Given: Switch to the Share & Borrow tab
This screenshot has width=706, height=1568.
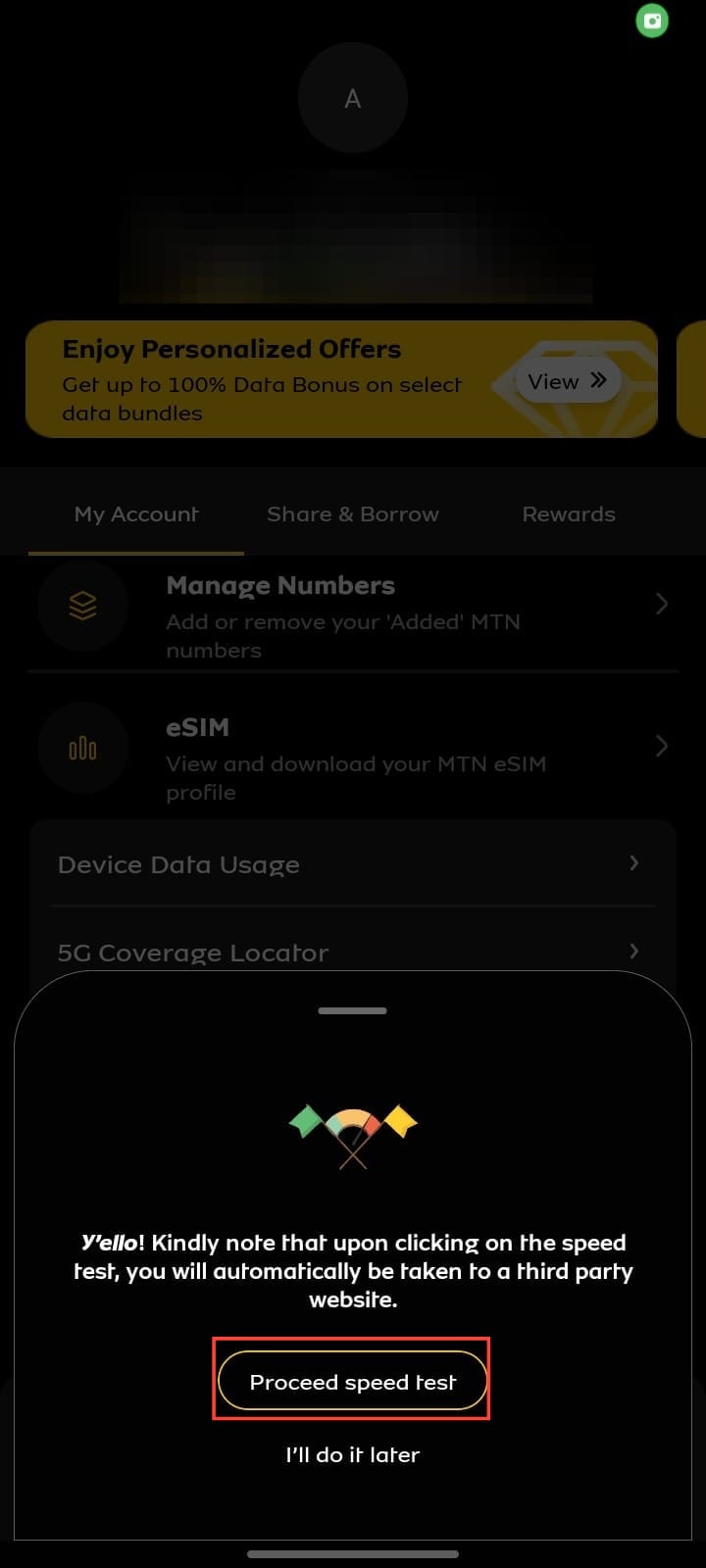Looking at the screenshot, I should 352,514.
